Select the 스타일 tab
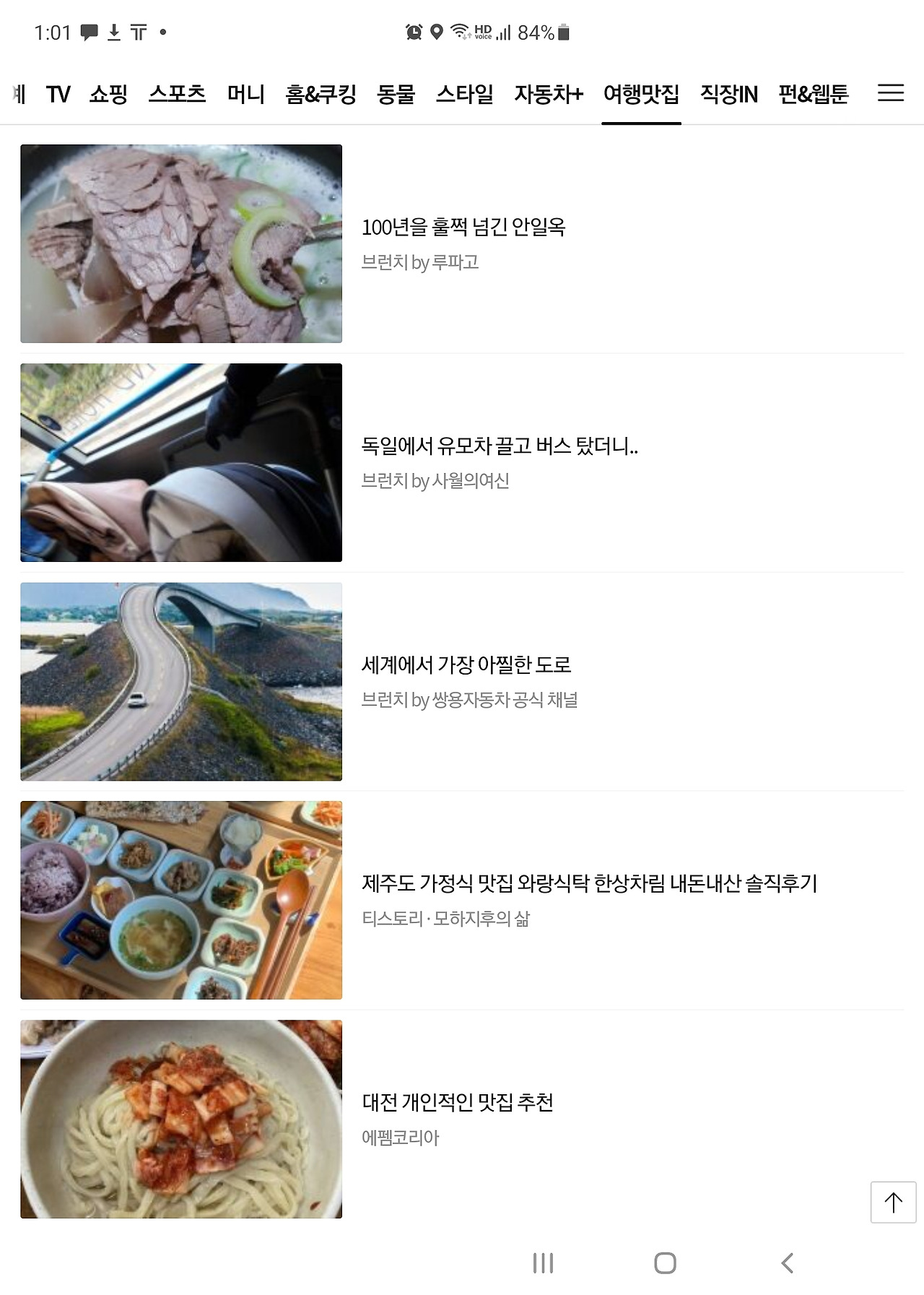 pyautogui.click(x=464, y=94)
